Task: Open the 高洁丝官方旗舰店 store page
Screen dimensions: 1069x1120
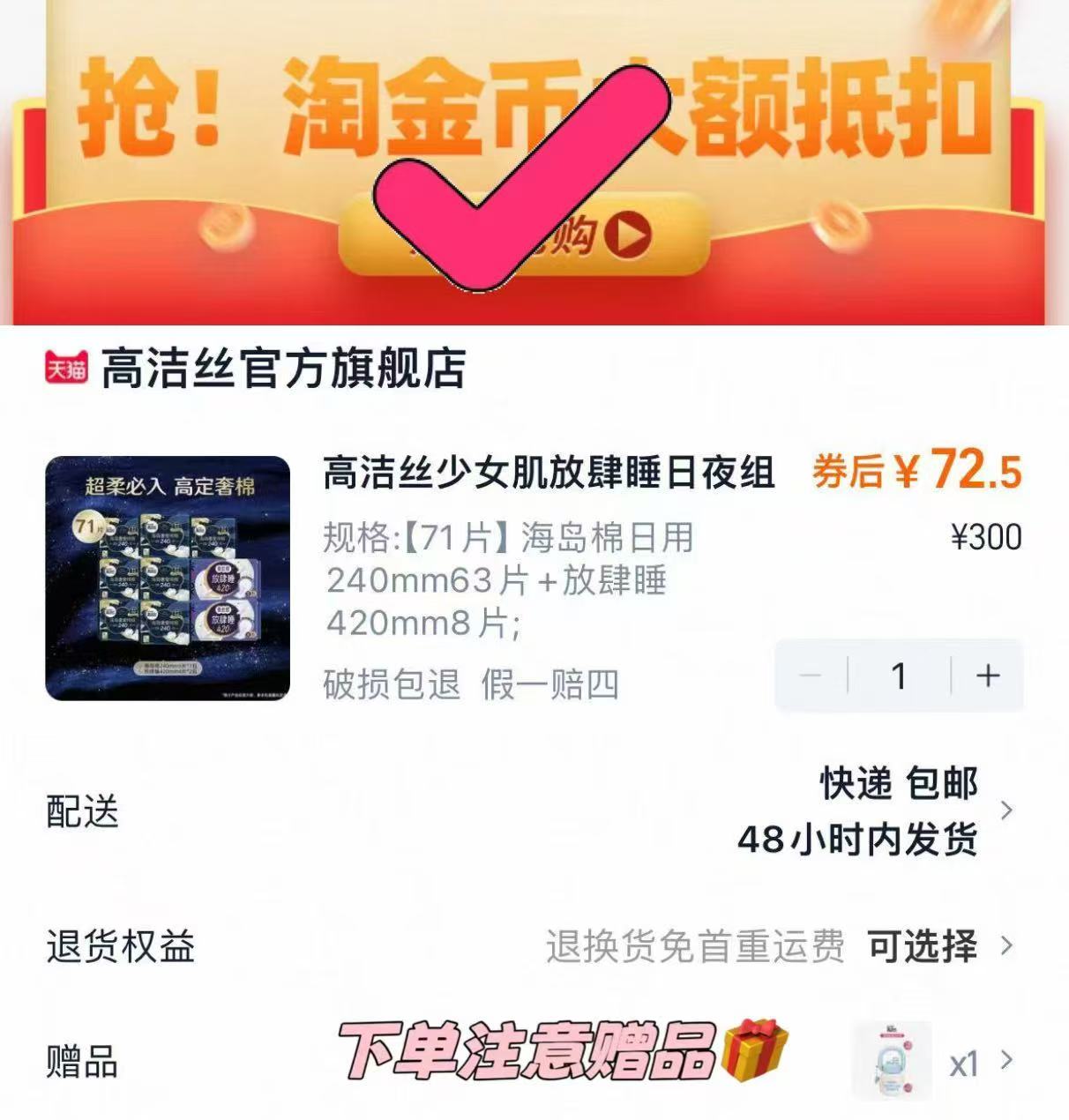Action: [282, 369]
